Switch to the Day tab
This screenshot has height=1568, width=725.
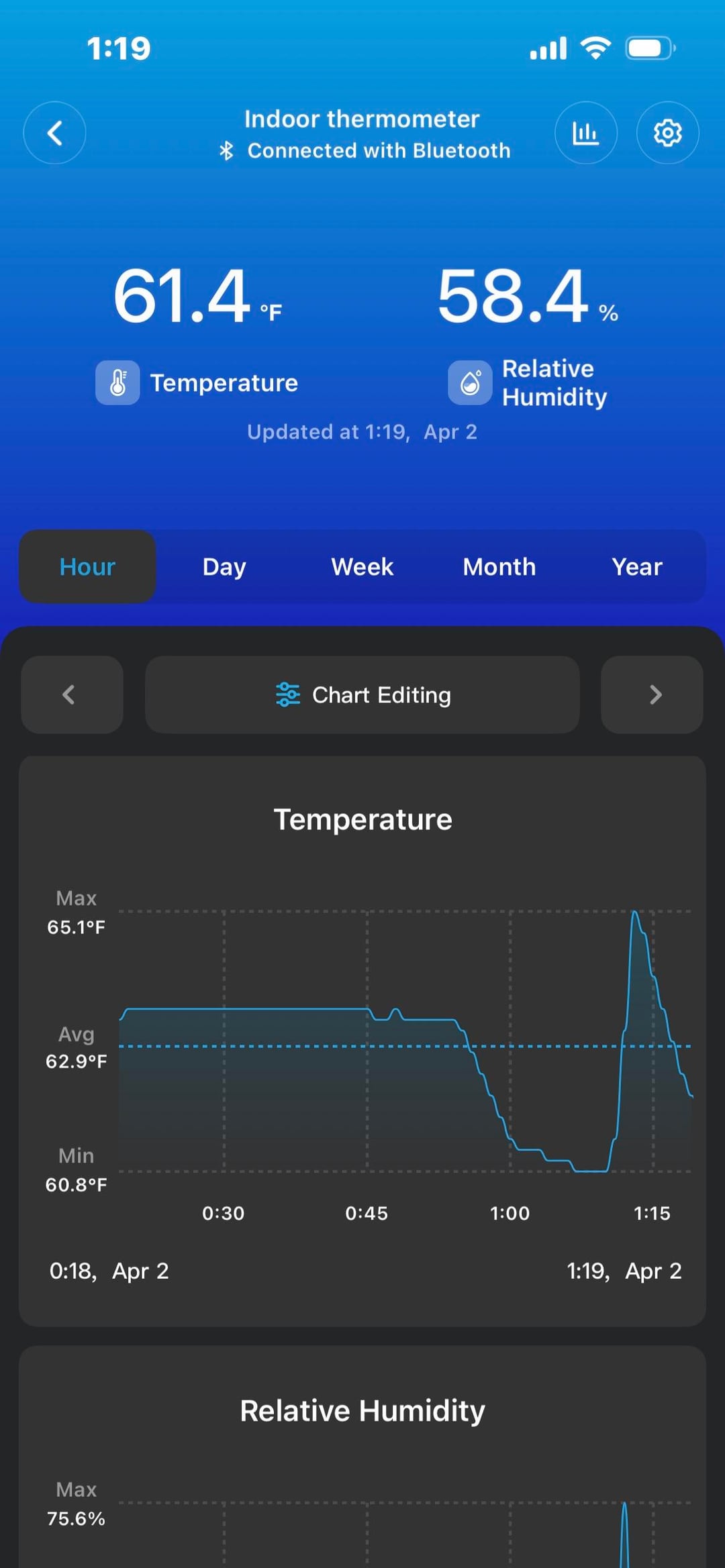pos(224,566)
